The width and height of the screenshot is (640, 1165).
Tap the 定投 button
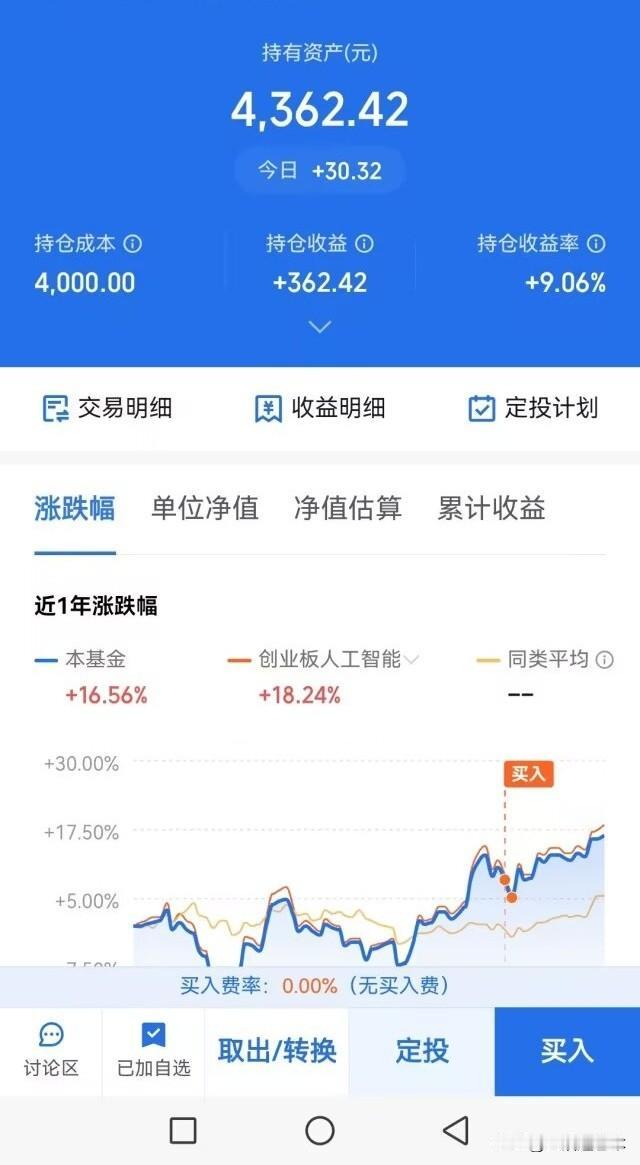(x=421, y=1051)
